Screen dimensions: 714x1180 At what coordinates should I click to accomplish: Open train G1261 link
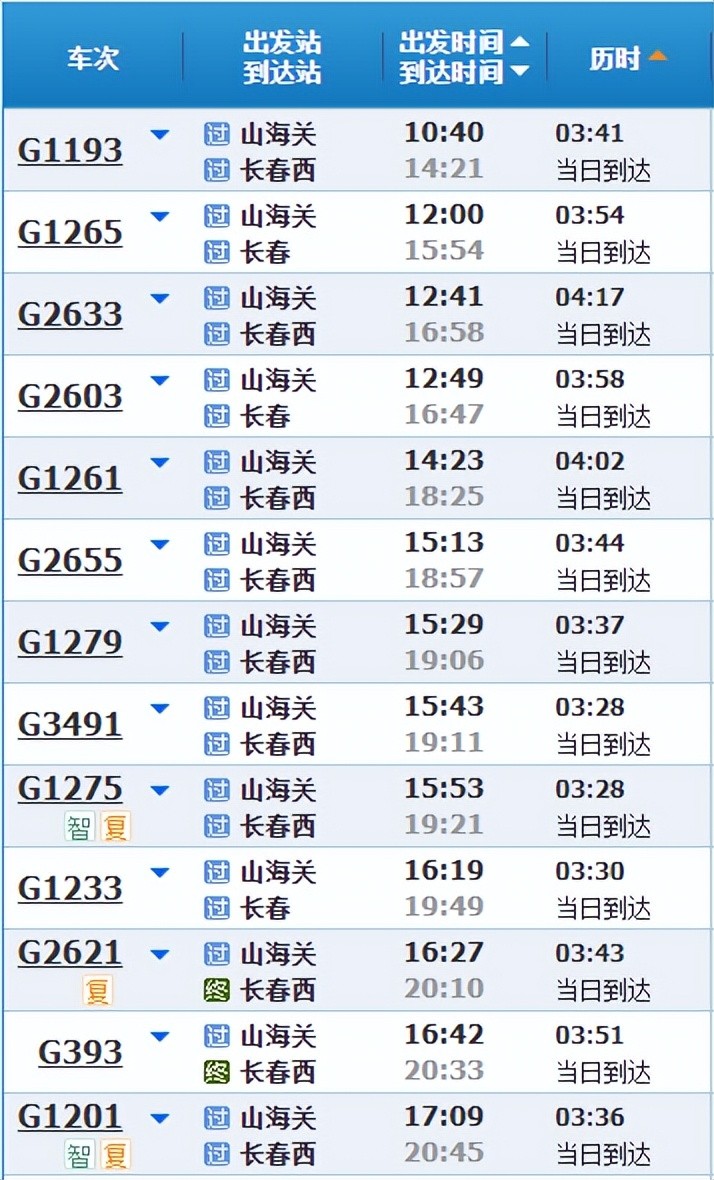(x=70, y=479)
